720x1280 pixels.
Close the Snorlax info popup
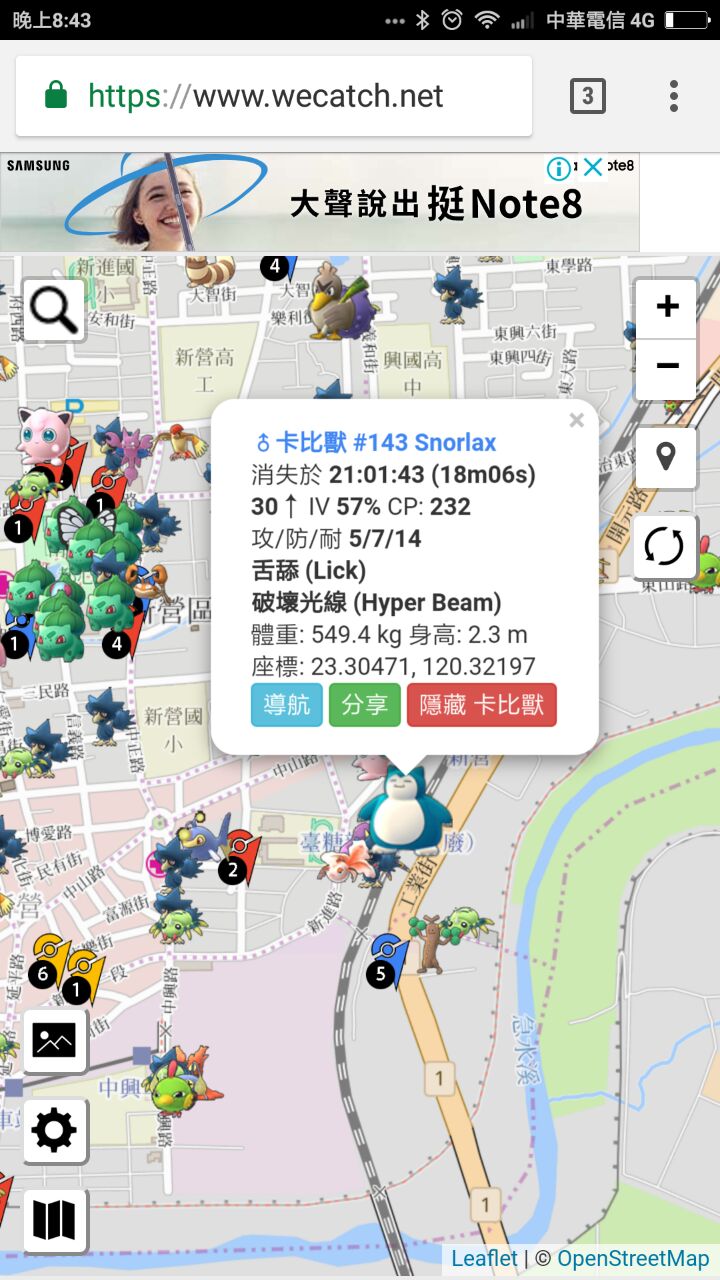[x=576, y=421]
